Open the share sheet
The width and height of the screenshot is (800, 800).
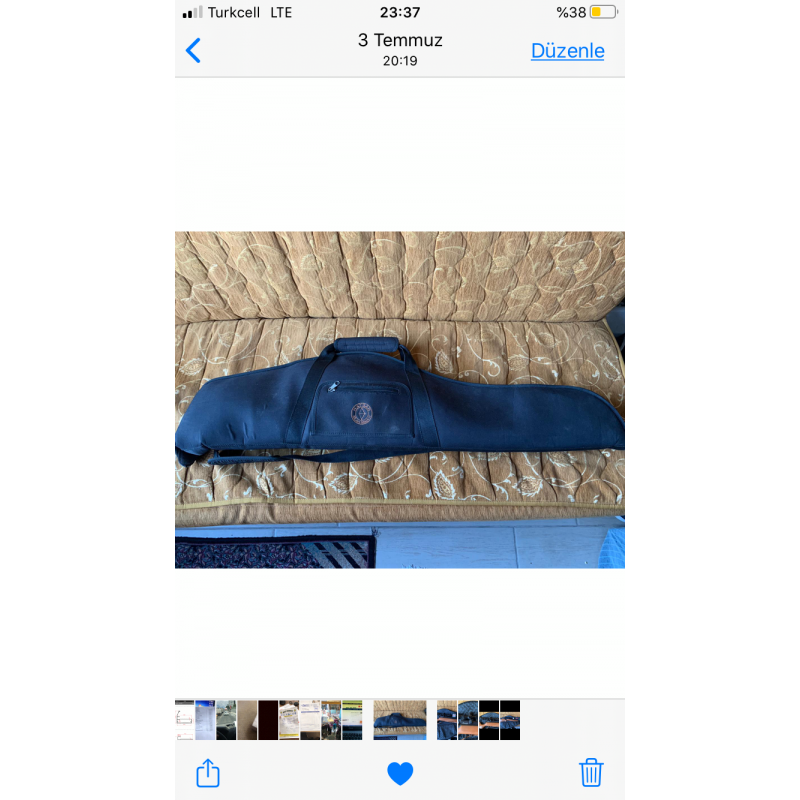[x=207, y=772]
